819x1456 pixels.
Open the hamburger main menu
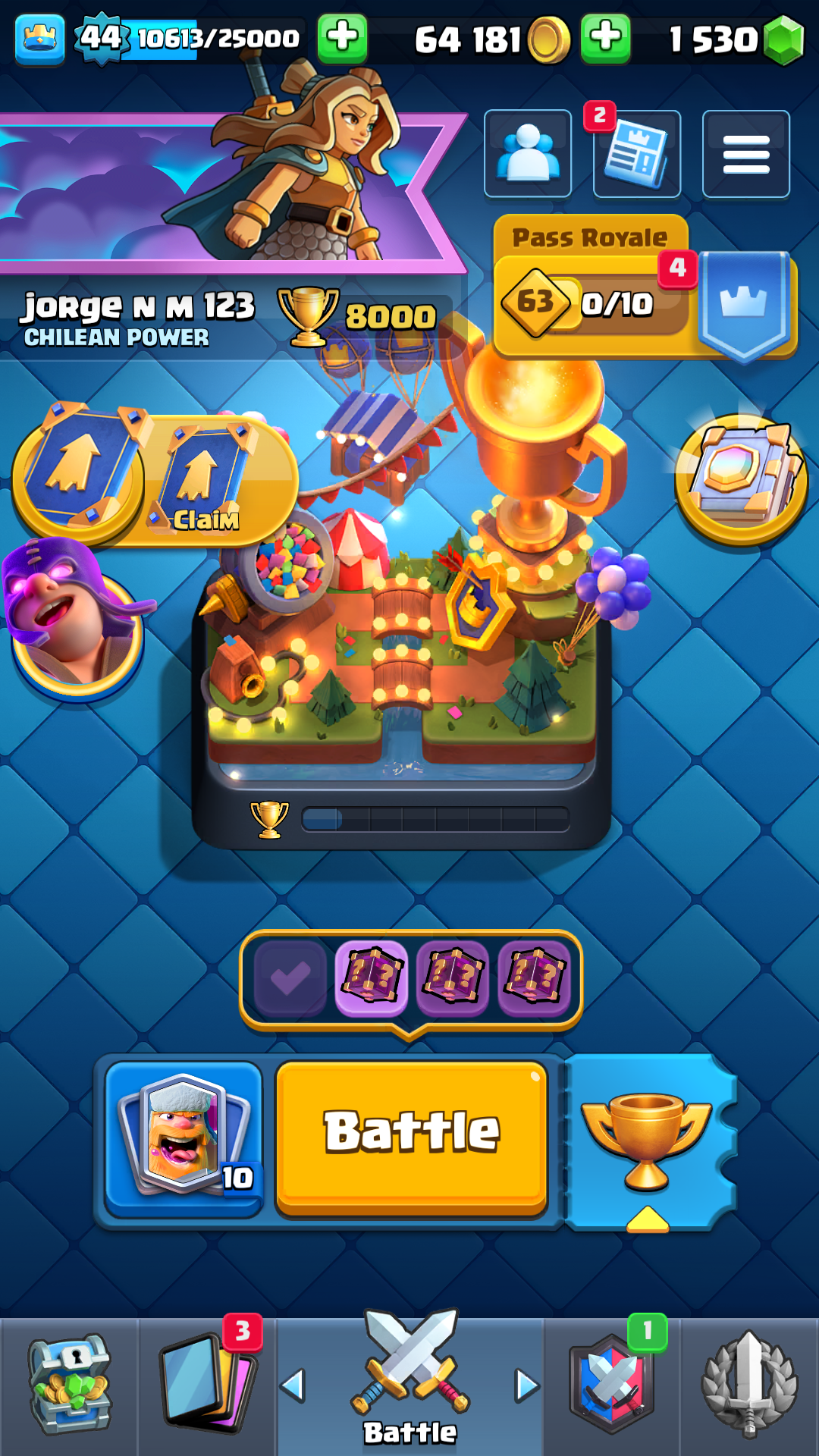click(x=746, y=154)
